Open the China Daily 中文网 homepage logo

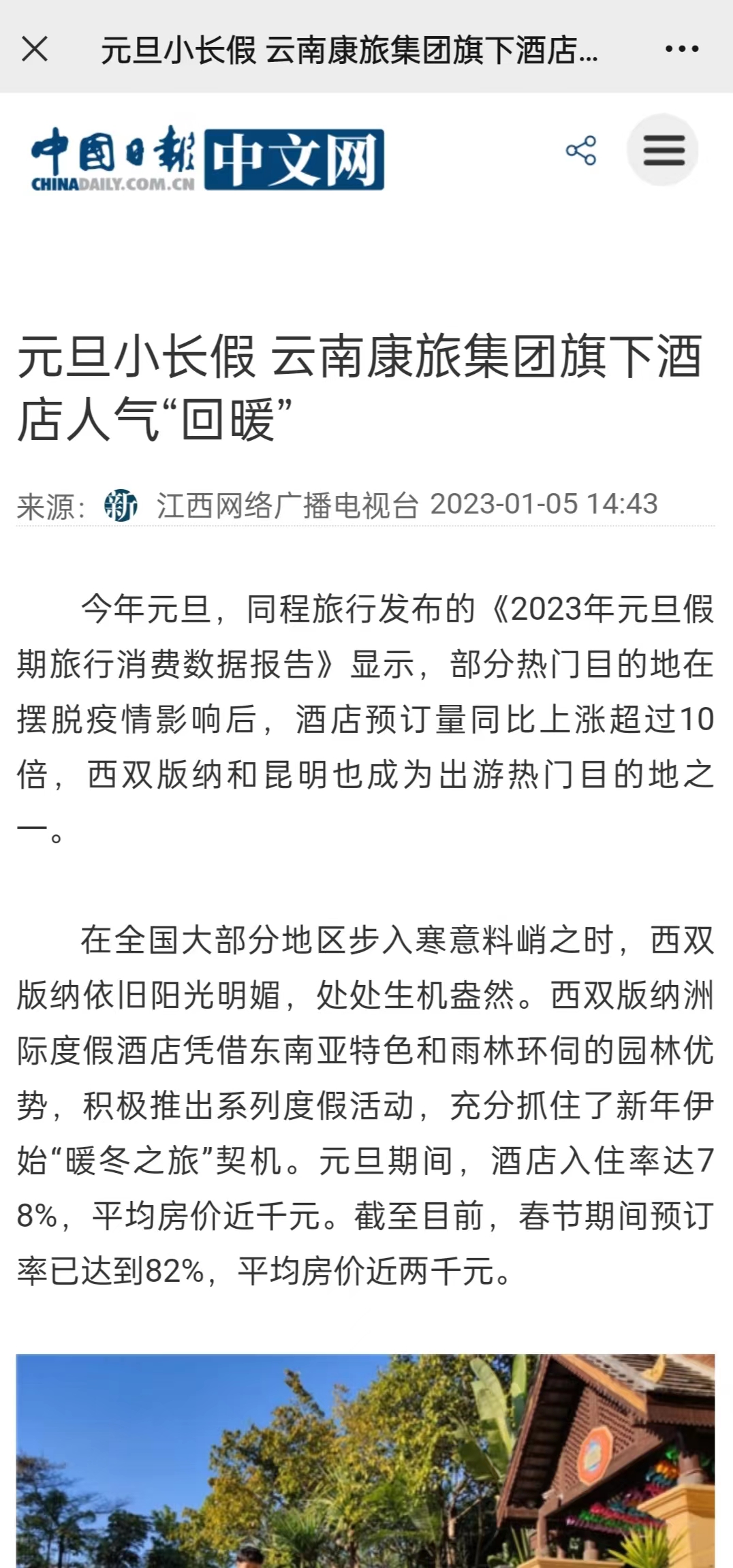coord(208,158)
